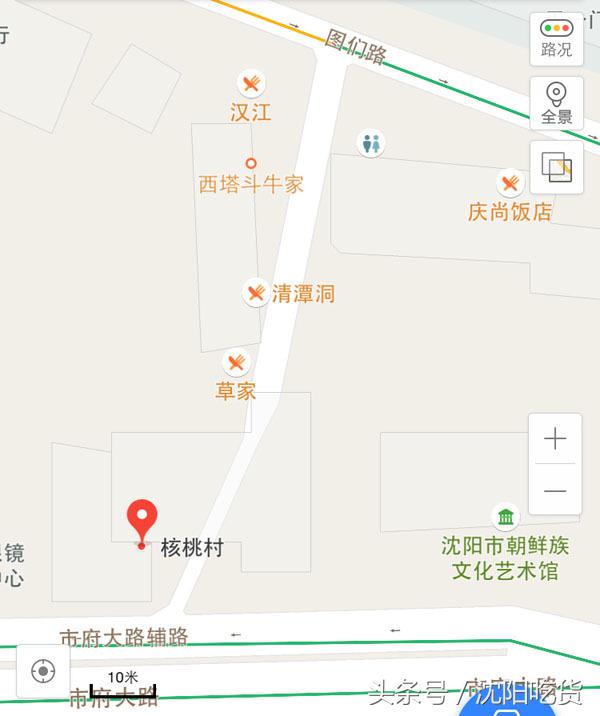Image resolution: width=600 pixels, height=716 pixels.
Task: Toggle the 路况 traffic layer
Action: (556, 37)
